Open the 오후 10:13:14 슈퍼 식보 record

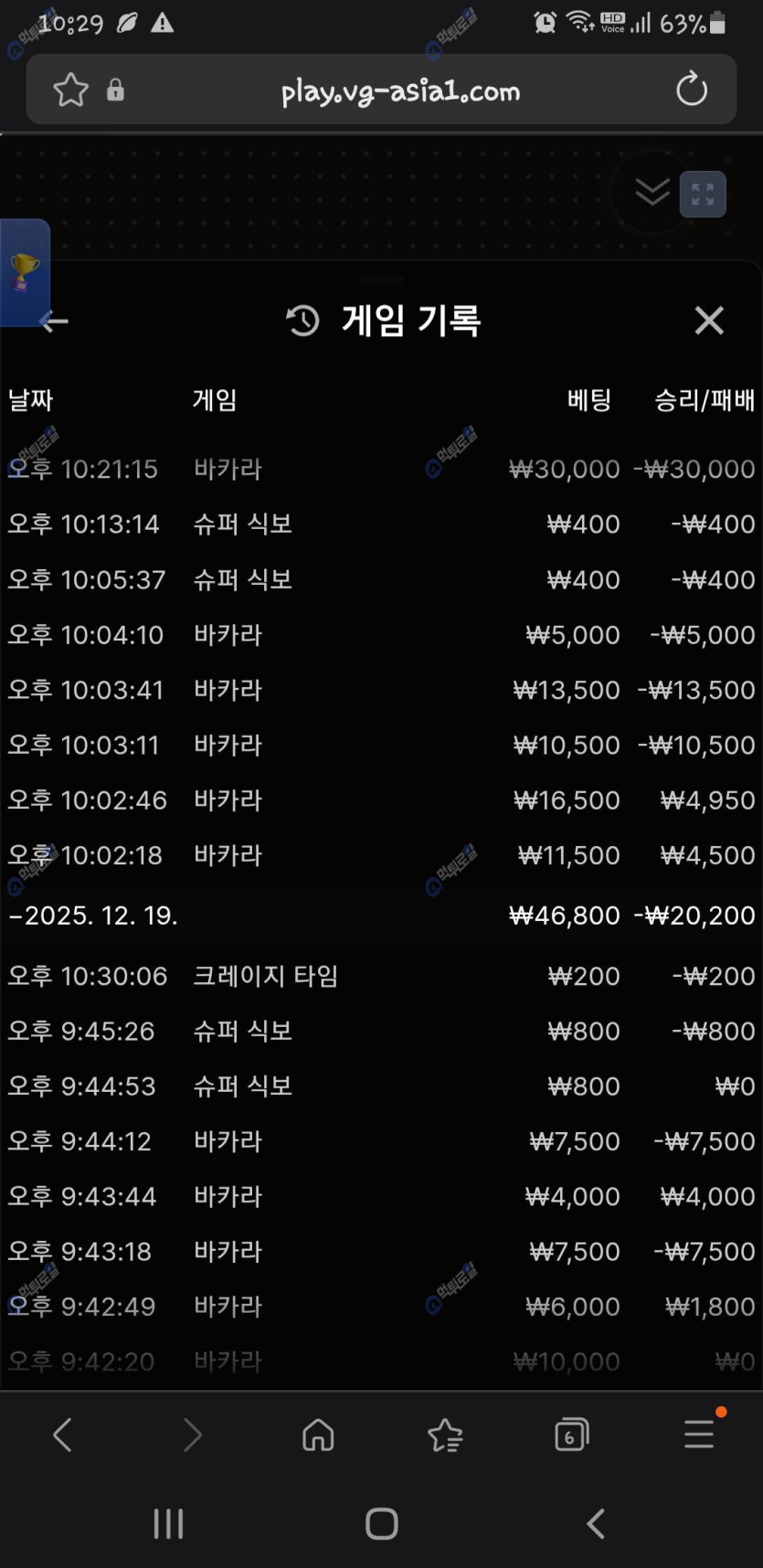click(381, 524)
